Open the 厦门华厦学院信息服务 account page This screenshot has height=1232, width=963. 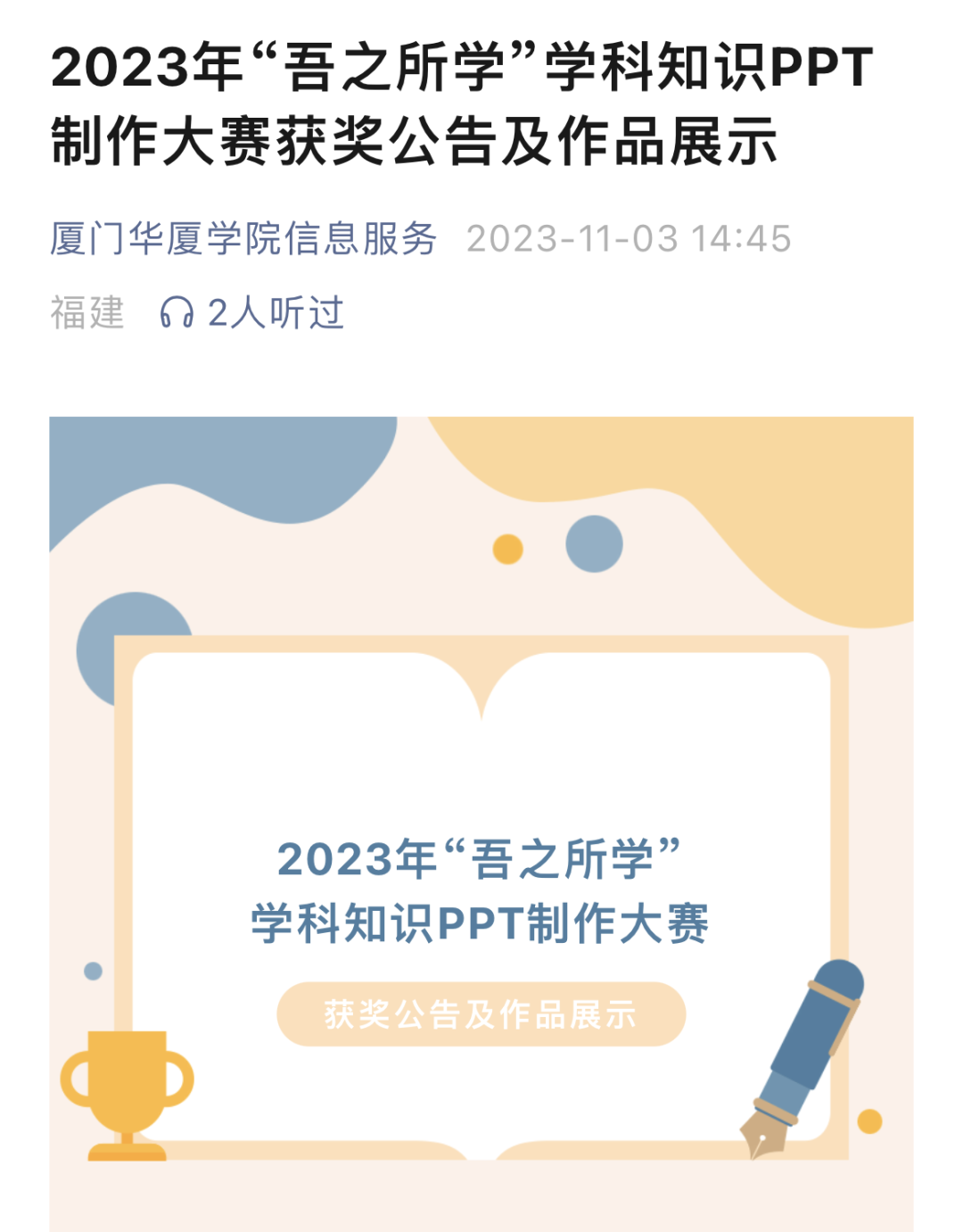click(243, 239)
